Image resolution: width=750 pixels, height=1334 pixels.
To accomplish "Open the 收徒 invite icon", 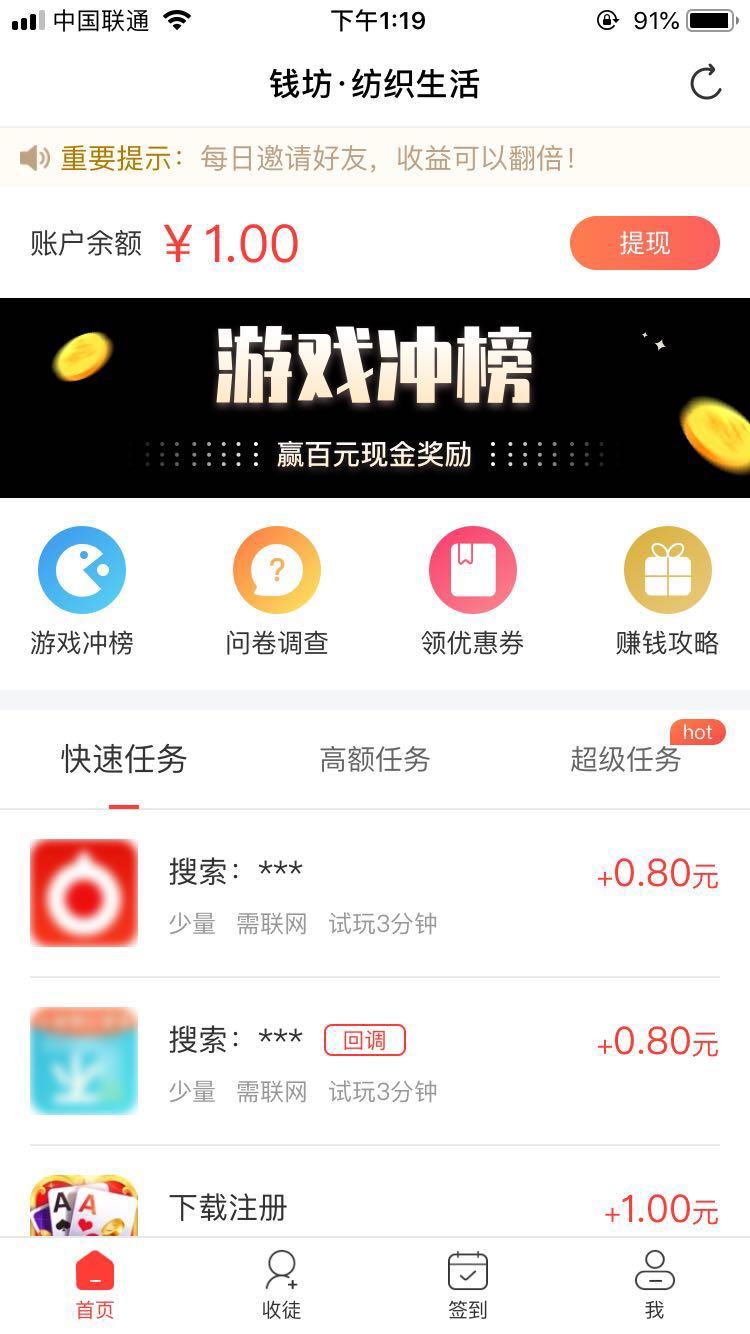I will point(281,1283).
